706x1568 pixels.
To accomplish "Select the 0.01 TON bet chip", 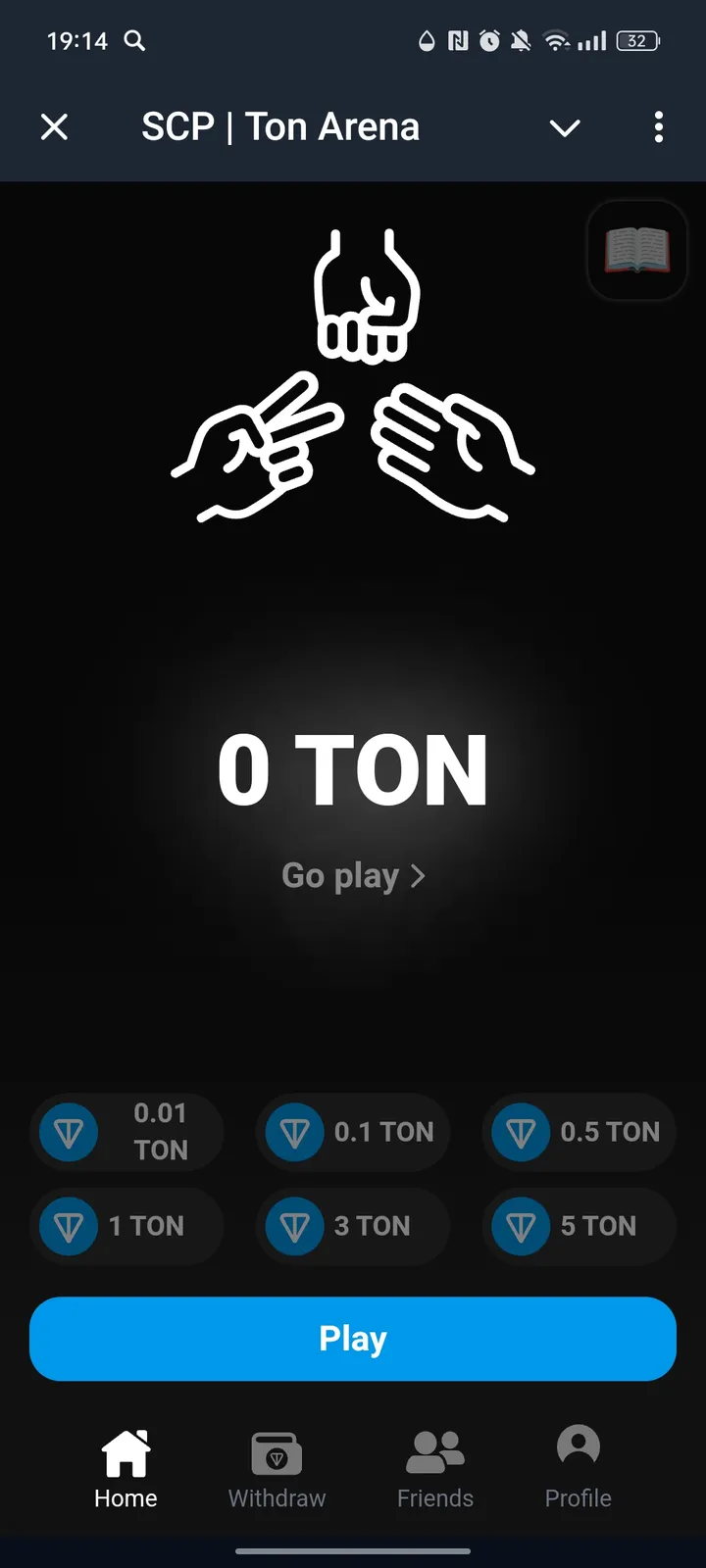I will (127, 1132).
